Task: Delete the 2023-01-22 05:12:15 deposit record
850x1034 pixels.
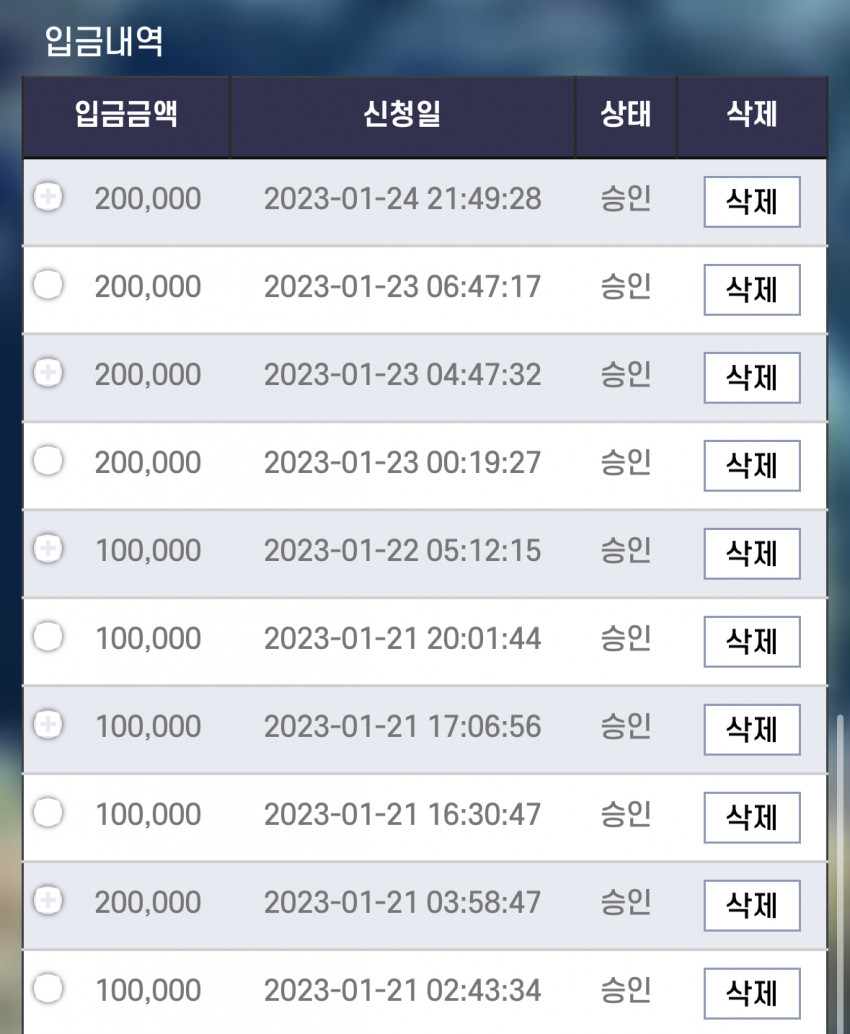Action: tap(752, 554)
